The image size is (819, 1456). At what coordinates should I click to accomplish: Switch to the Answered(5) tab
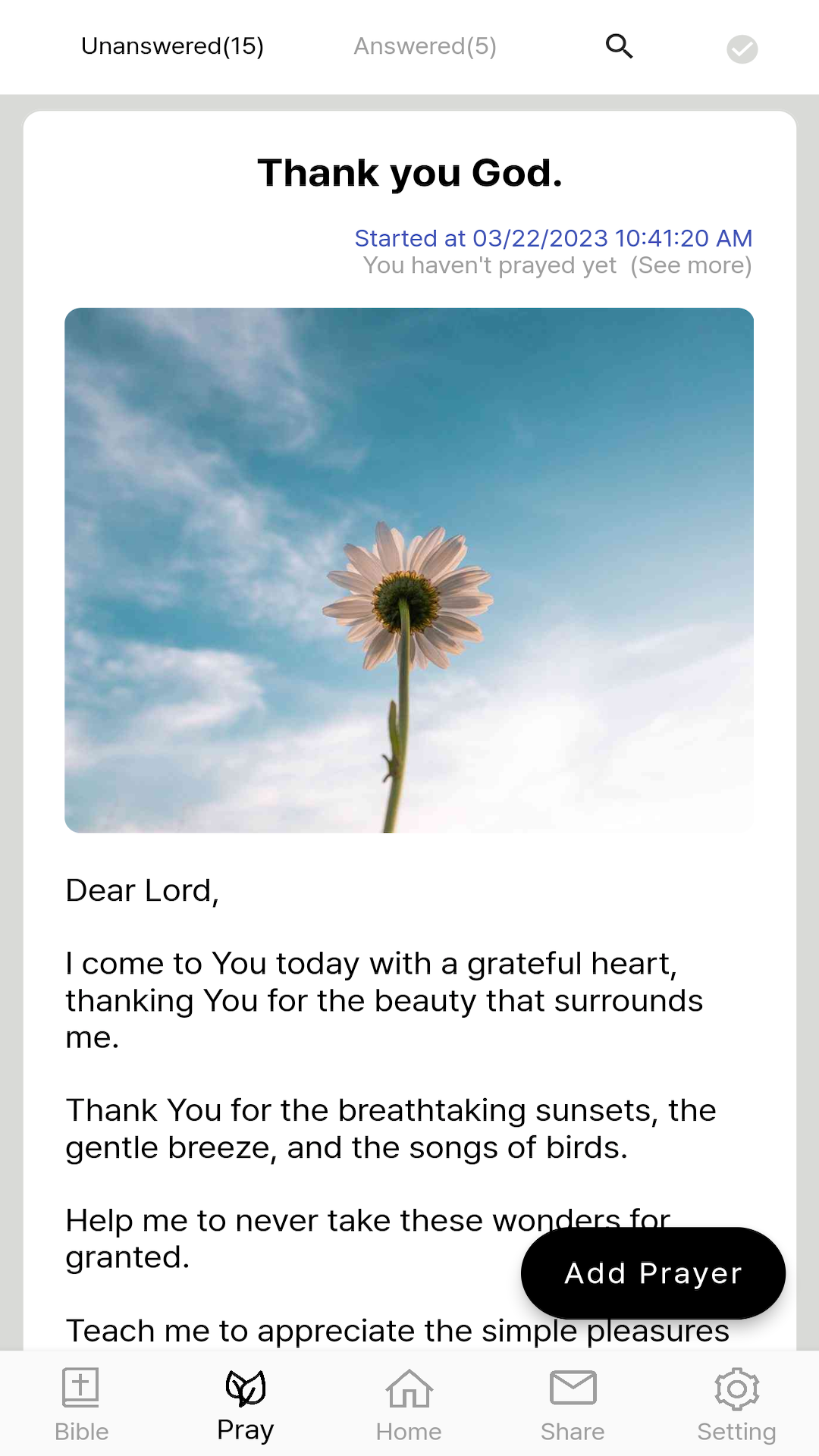[424, 46]
